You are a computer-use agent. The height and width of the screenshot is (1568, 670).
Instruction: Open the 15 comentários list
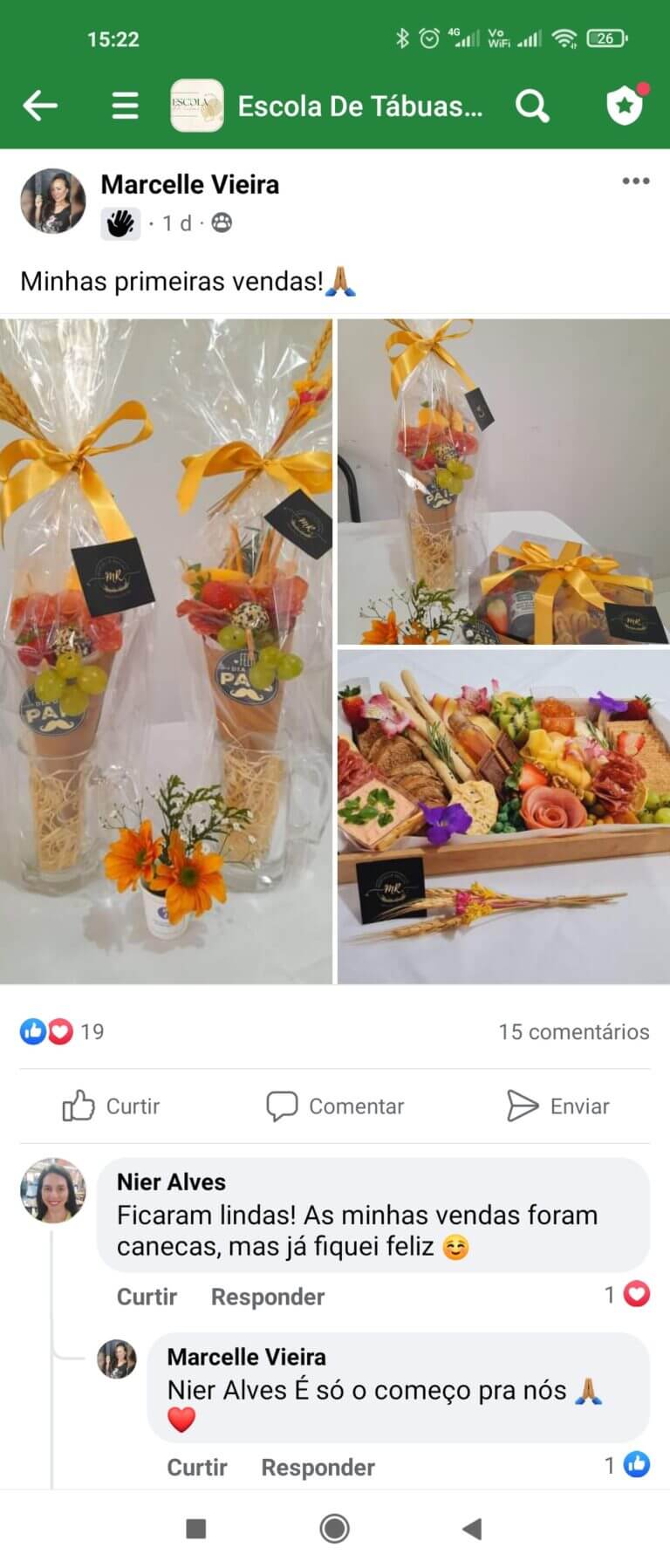tap(573, 1031)
